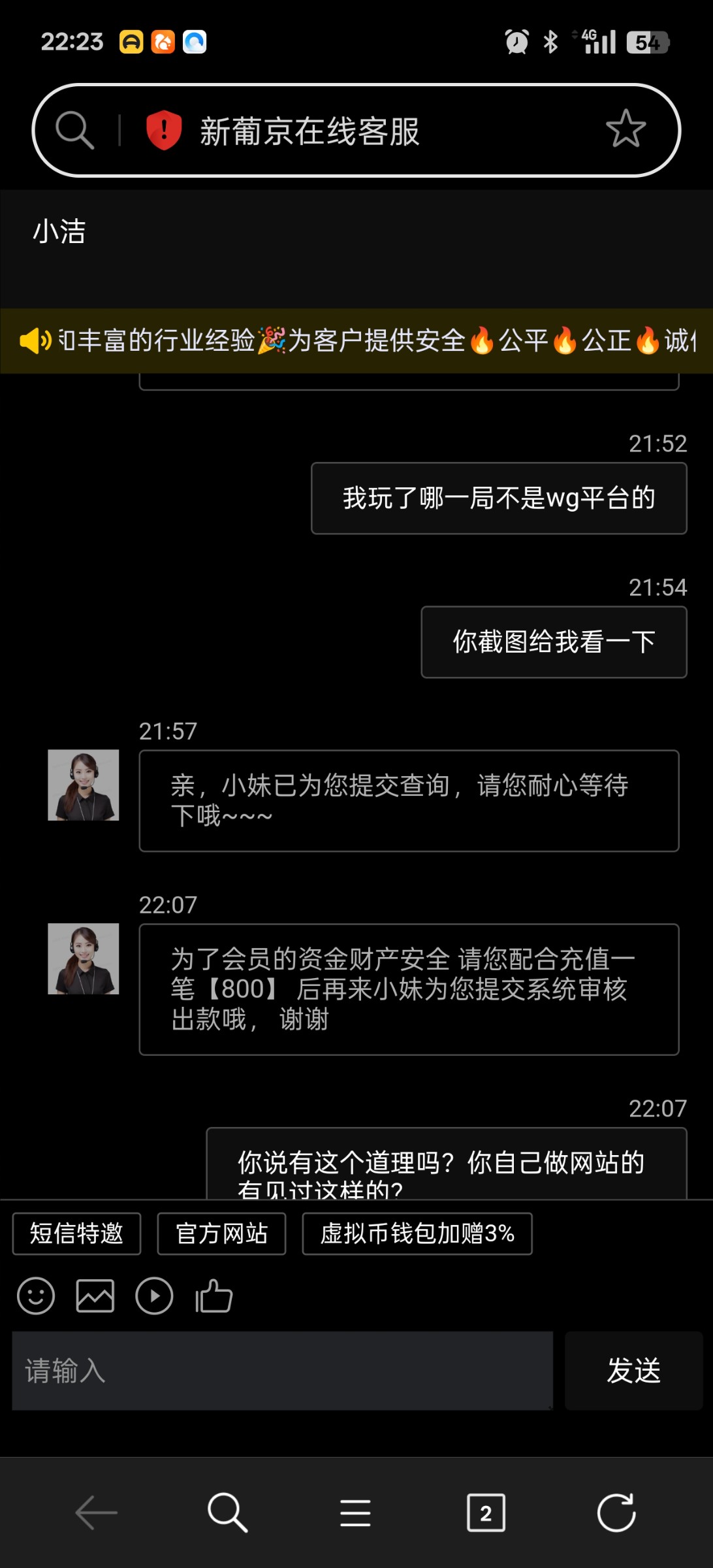Open the browser hamburger menu
The width and height of the screenshot is (713, 1568).
tap(356, 1514)
